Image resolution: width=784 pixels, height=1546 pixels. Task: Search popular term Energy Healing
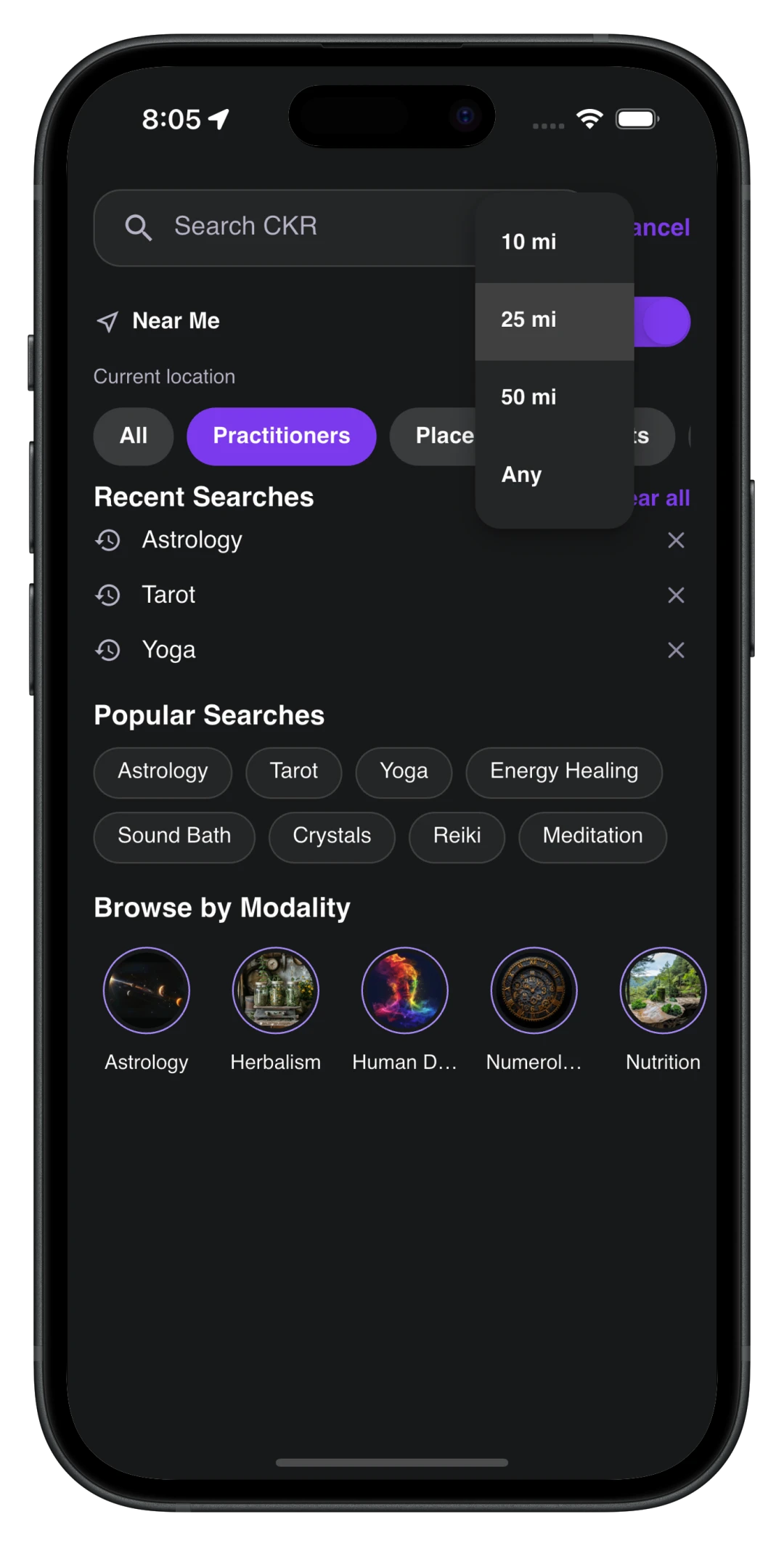(564, 772)
